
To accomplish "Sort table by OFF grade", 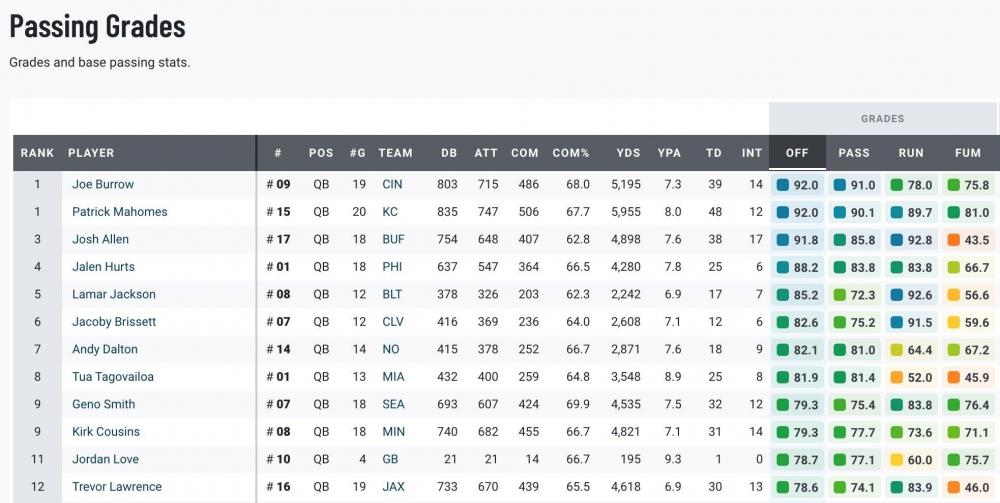I will point(797,153).
